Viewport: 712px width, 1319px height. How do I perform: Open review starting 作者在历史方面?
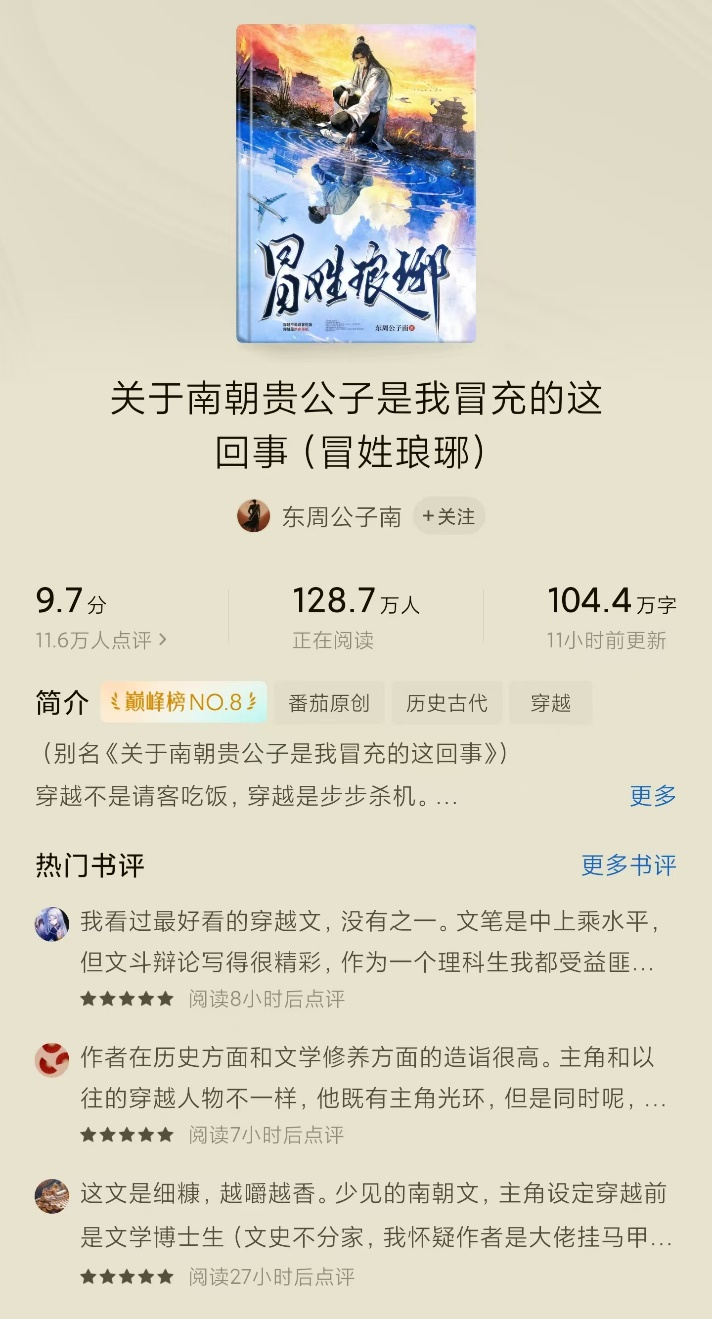(x=368, y=1077)
